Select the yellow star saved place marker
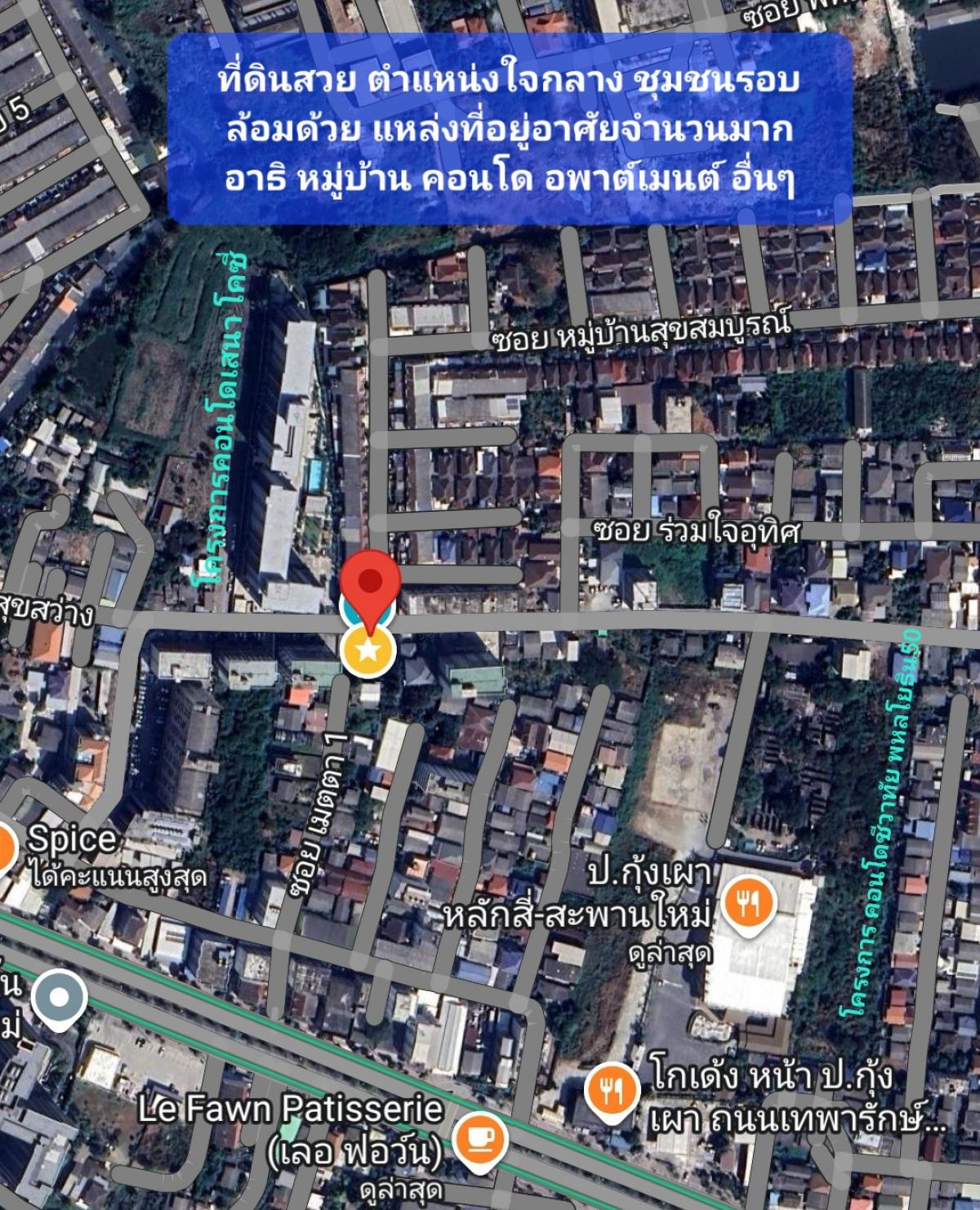 pyautogui.click(x=369, y=651)
